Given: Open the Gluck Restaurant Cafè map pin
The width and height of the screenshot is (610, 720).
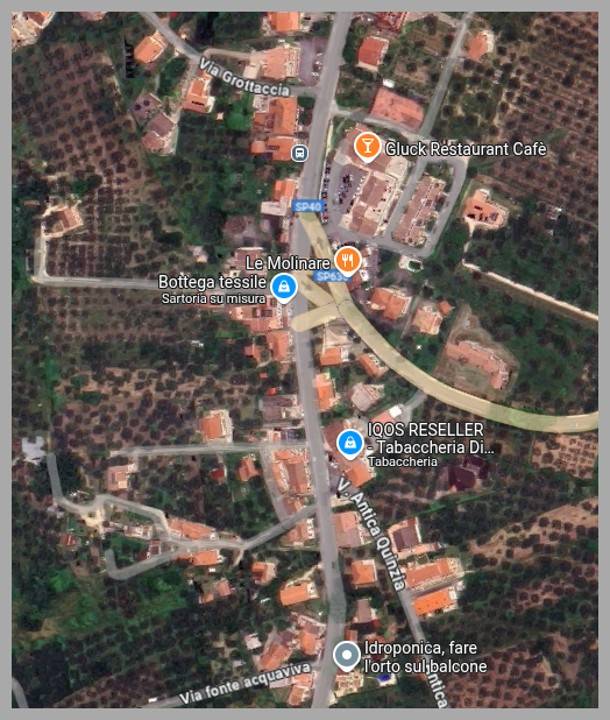Looking at the screenshot, I should coord(367,148).
